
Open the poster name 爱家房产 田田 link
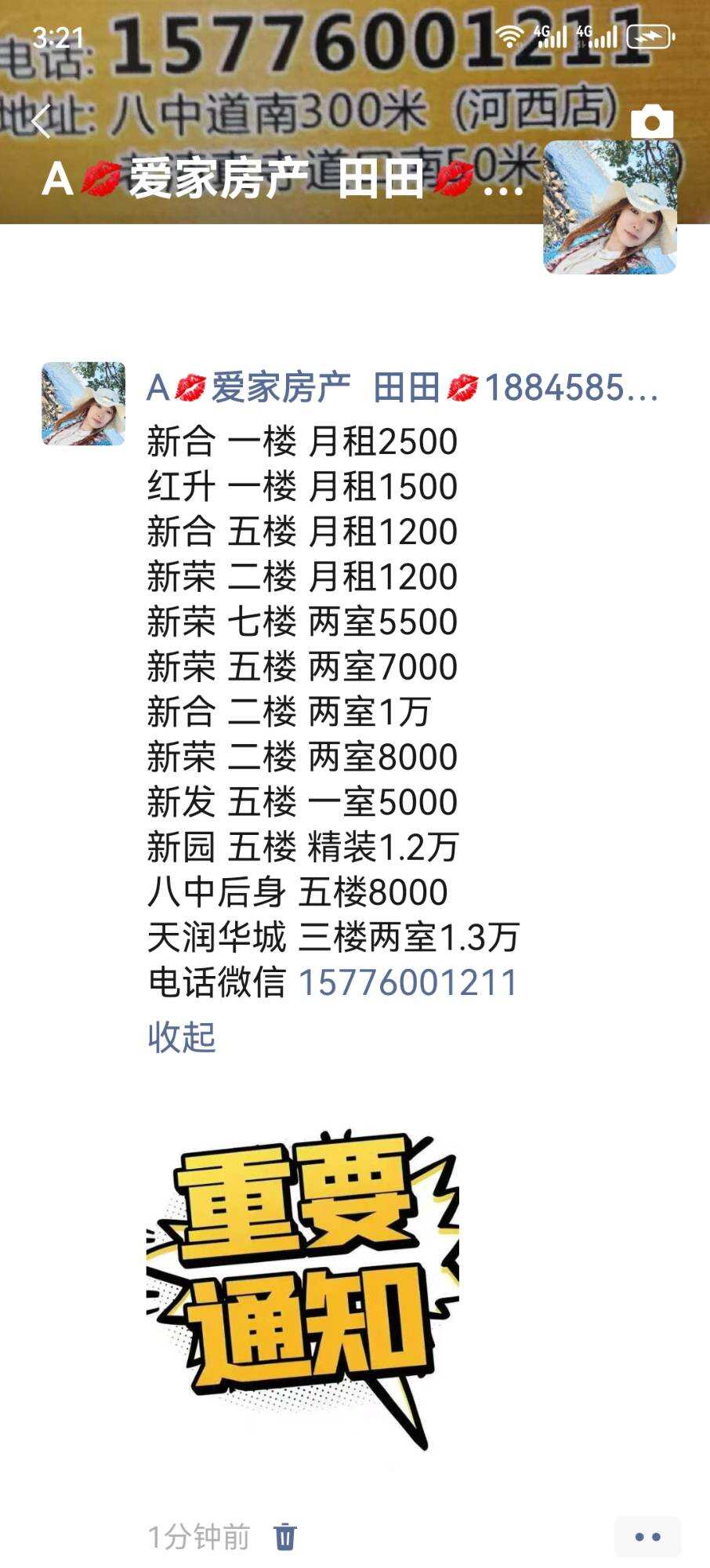(403, 388)
